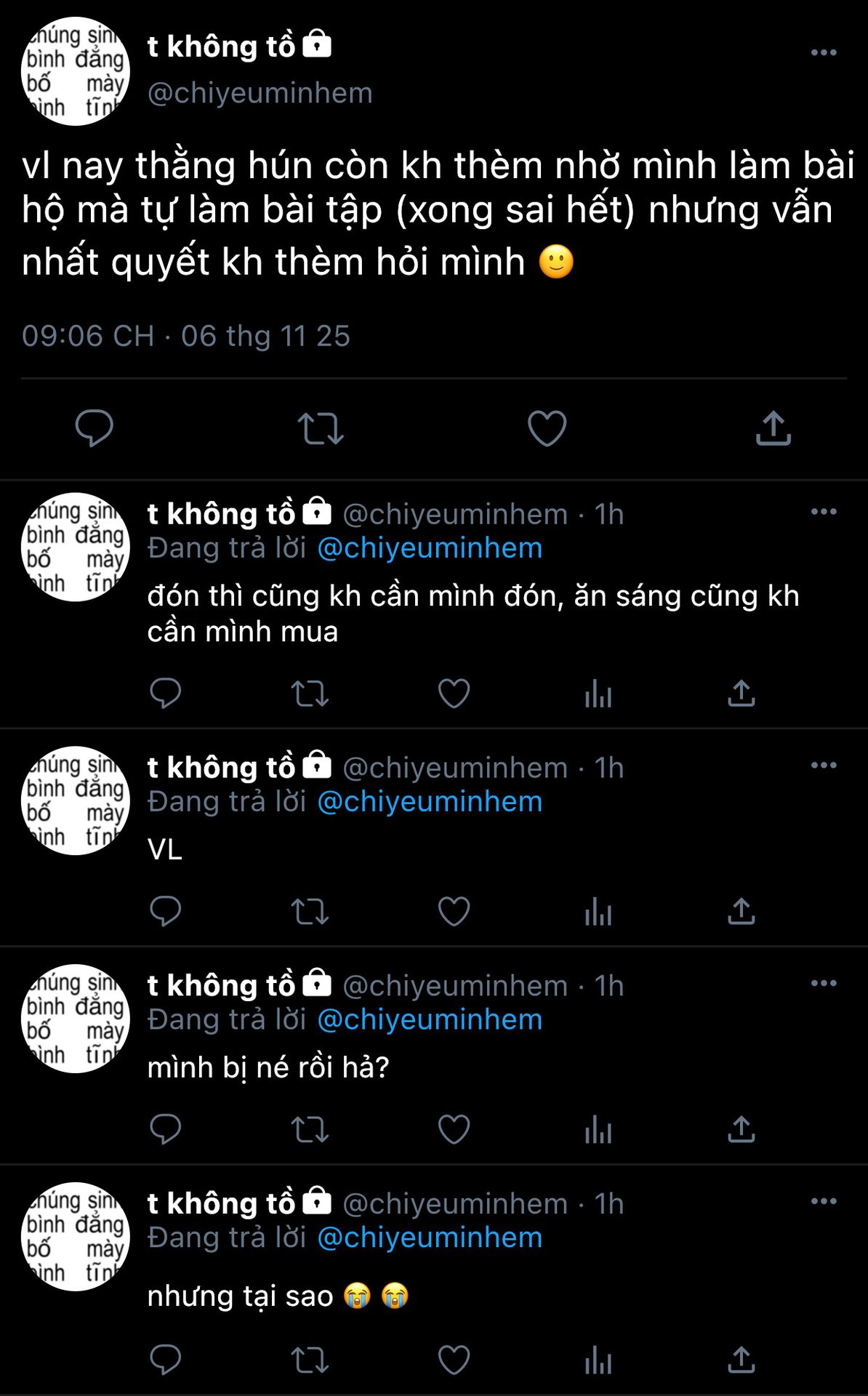Open more options on "nhưng tại sao" reply

(x=824, y=1201)
